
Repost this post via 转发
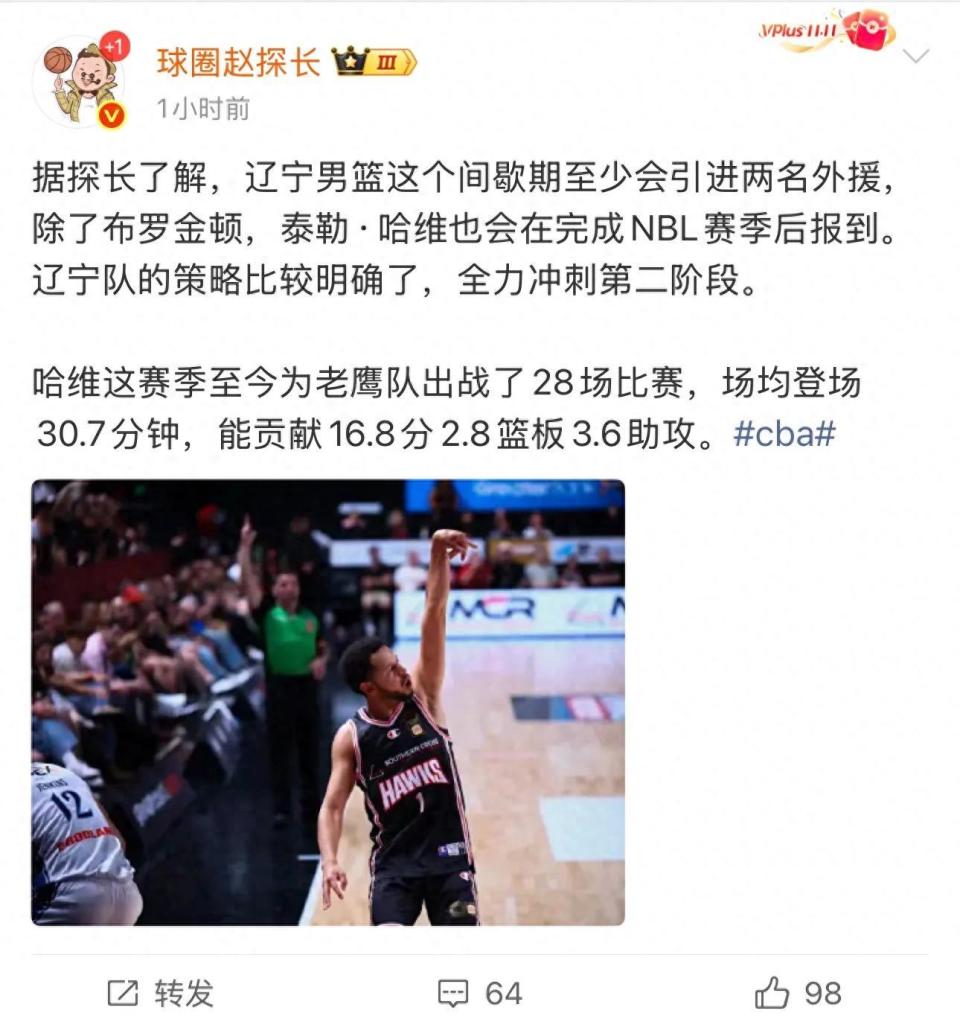click(161, 993)
